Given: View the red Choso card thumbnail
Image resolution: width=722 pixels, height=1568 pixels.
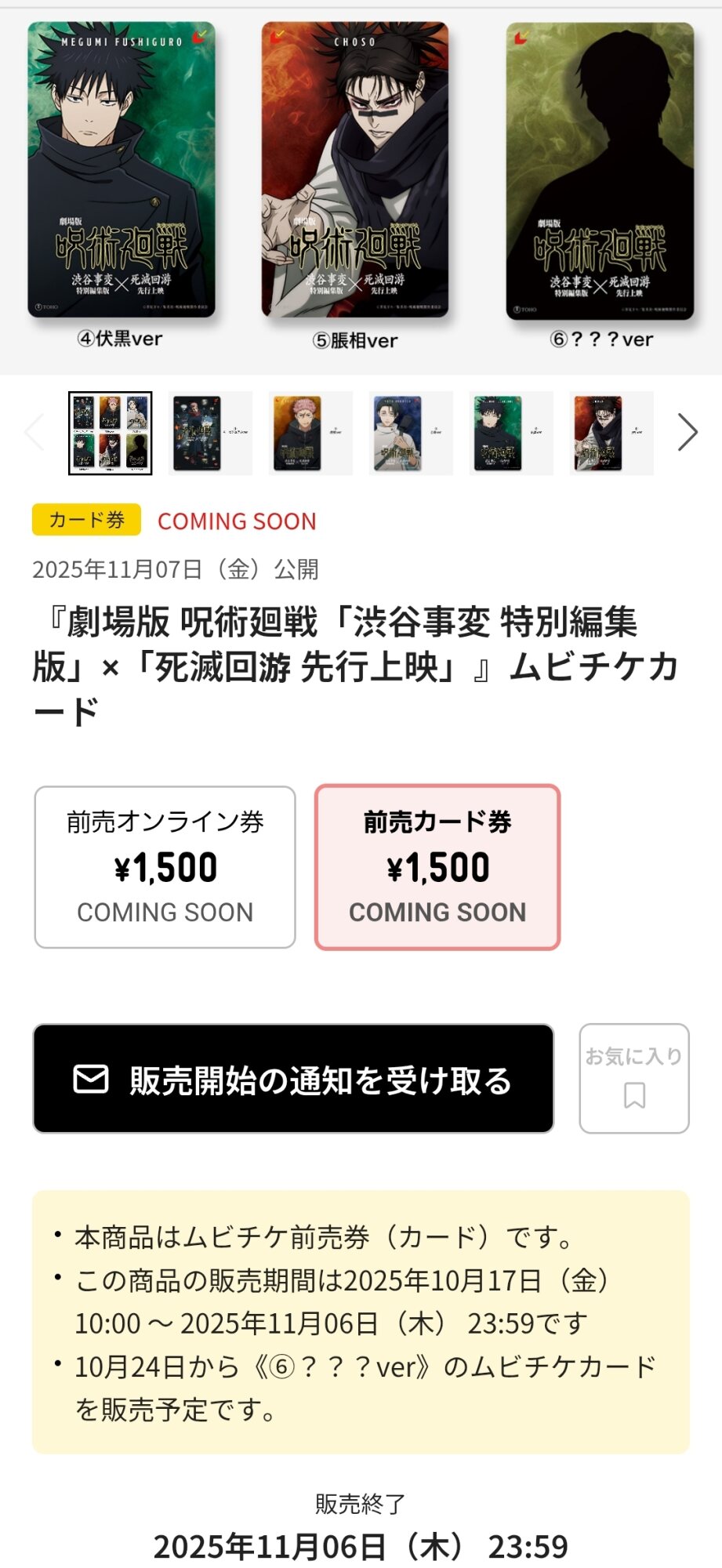Looking at the screenshot, I should tap(611, 433).
